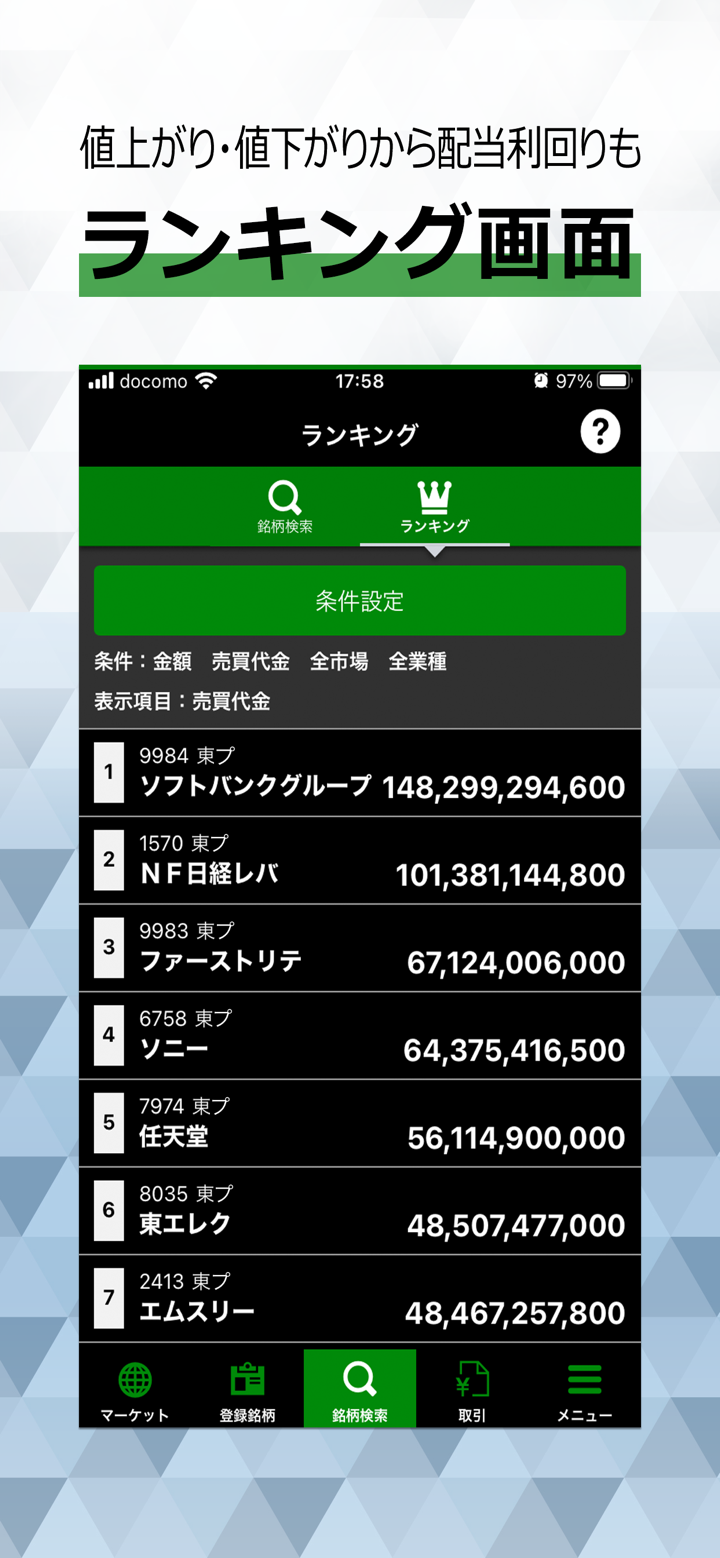Tap the crown icon above ランキング

coord(435,492)
